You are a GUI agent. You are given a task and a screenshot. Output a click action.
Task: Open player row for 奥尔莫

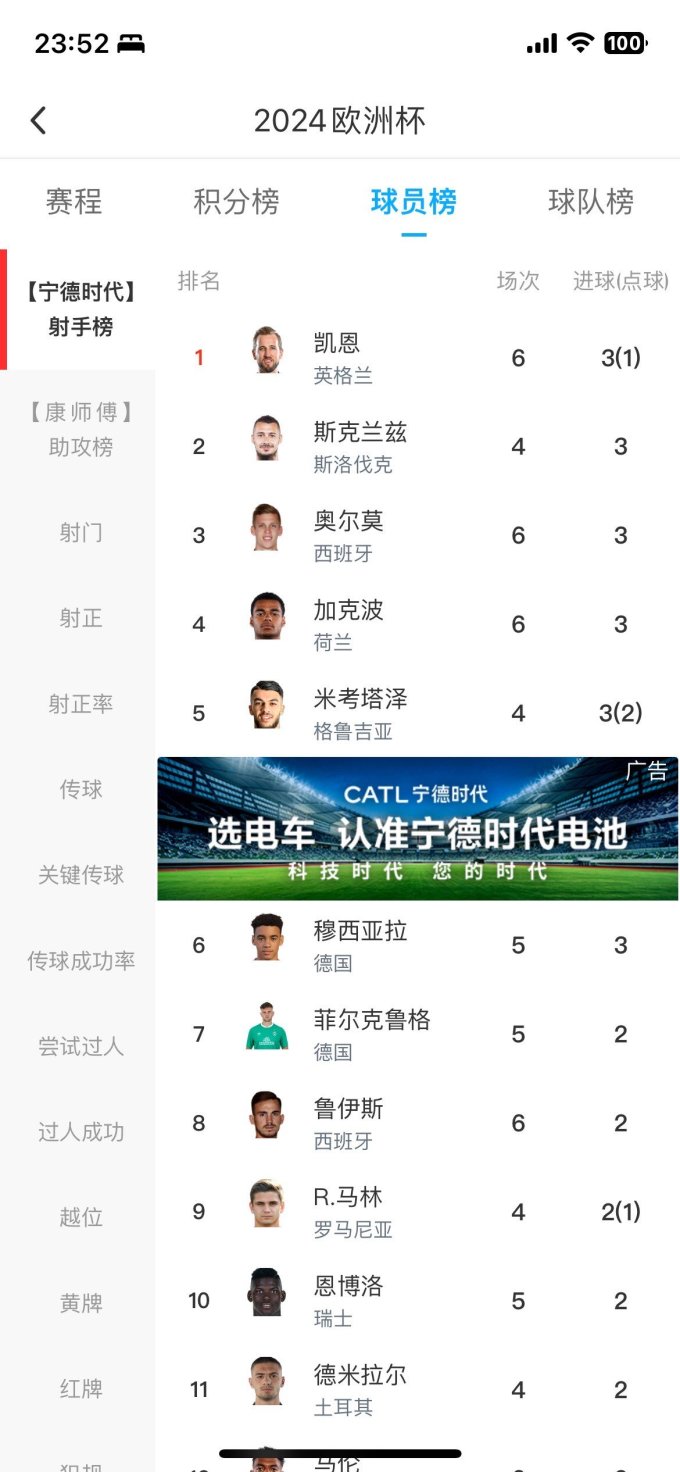418,536
